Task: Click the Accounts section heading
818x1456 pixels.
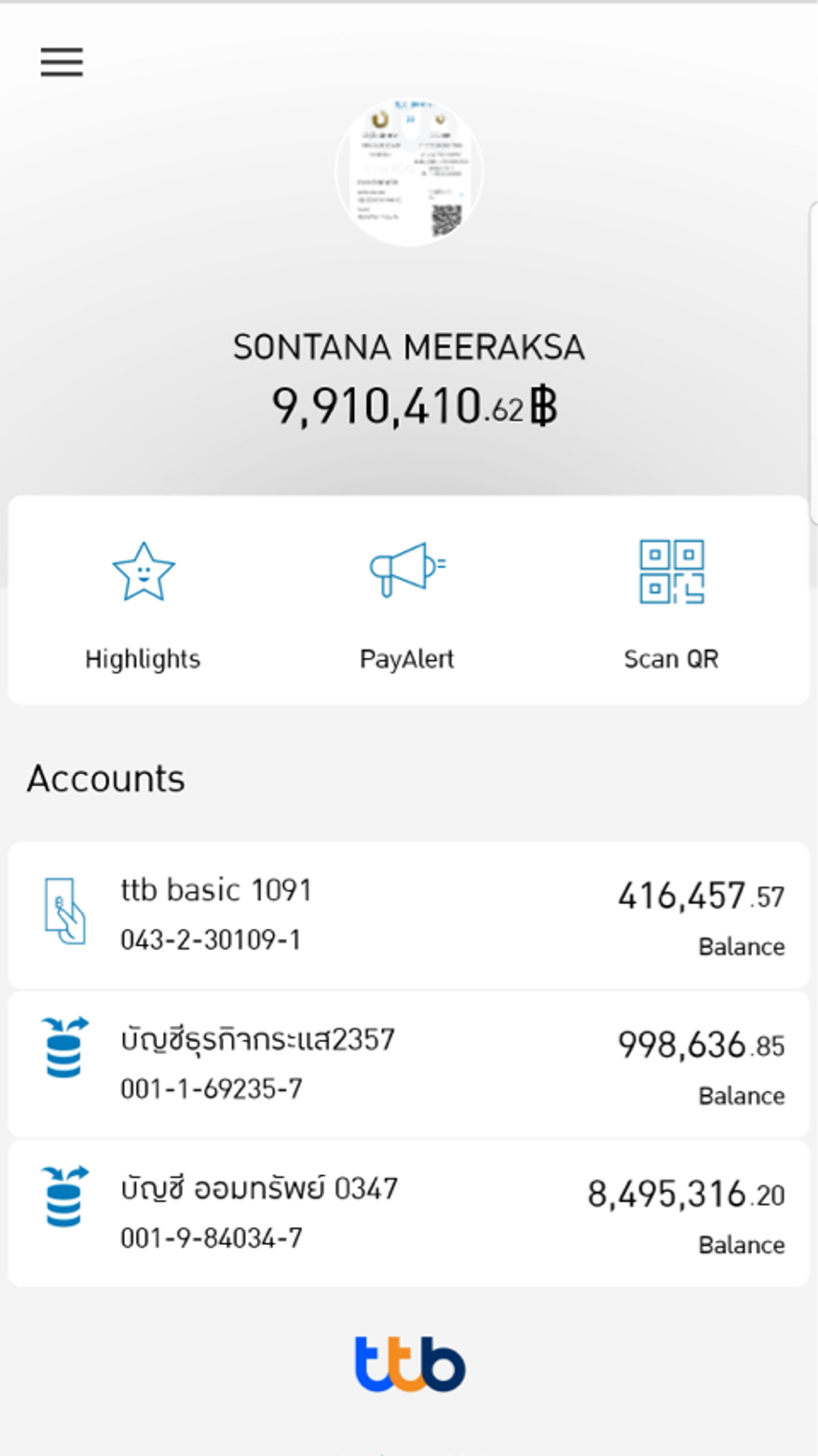Action: point(107,777)
